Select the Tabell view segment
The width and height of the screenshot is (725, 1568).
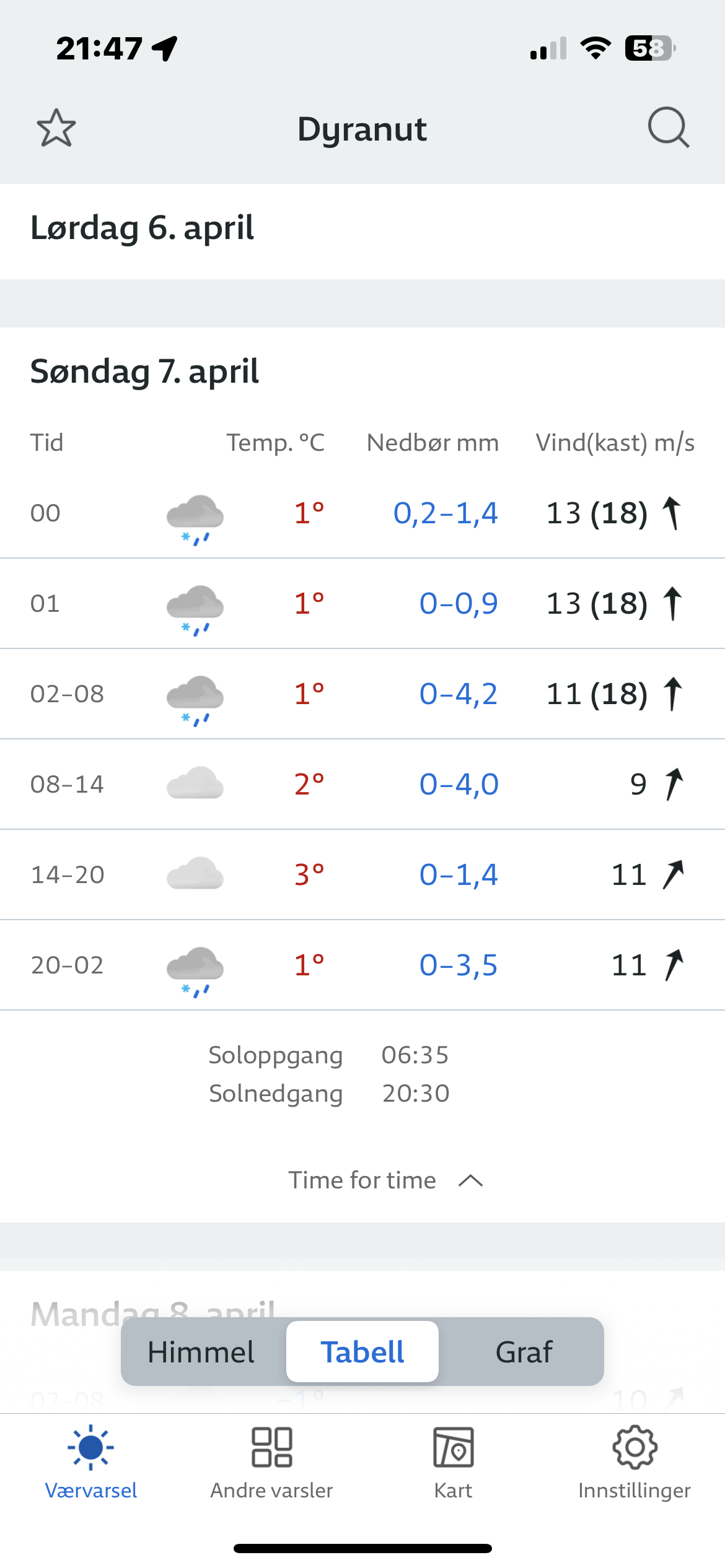(362, 1352)
